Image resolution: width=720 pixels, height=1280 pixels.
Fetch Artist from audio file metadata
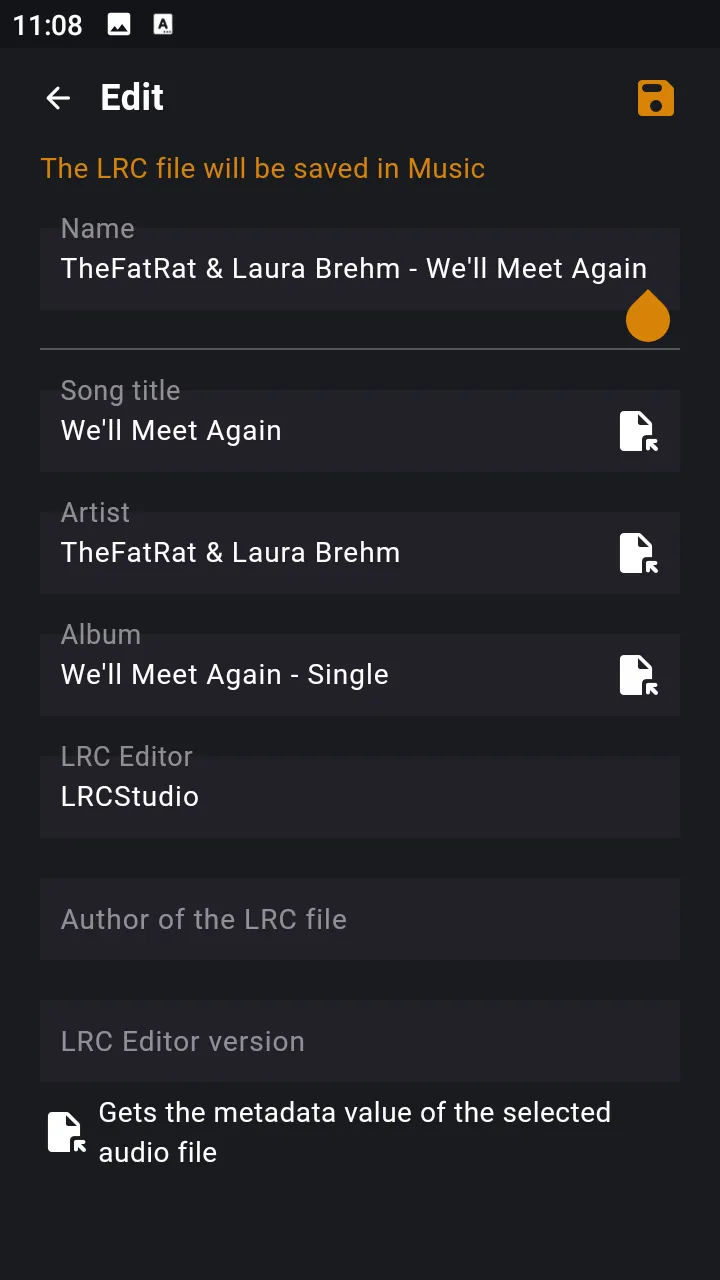click(x=638, y=553)
